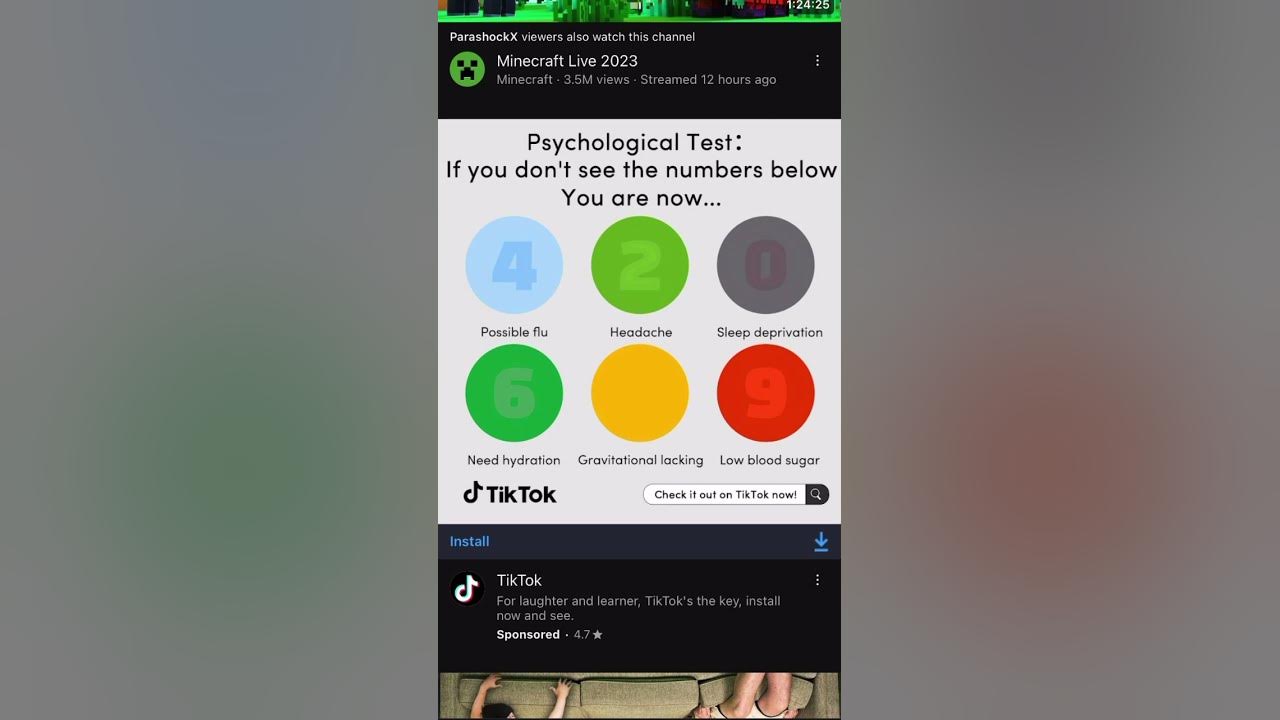Tap the Install link for TikTok
This screenshot has height=720, width=1280.
(469, 541)
